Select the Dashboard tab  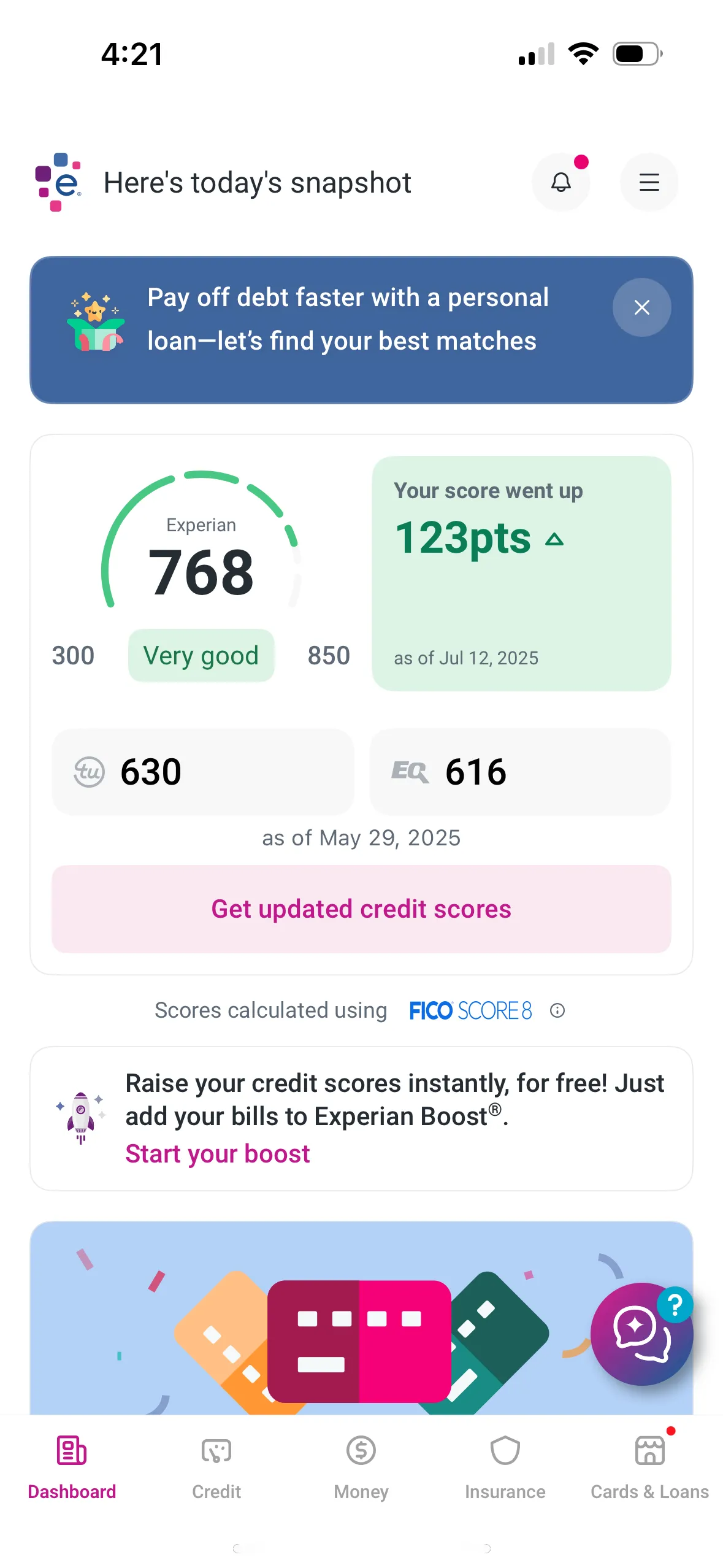coord(72,1467)
